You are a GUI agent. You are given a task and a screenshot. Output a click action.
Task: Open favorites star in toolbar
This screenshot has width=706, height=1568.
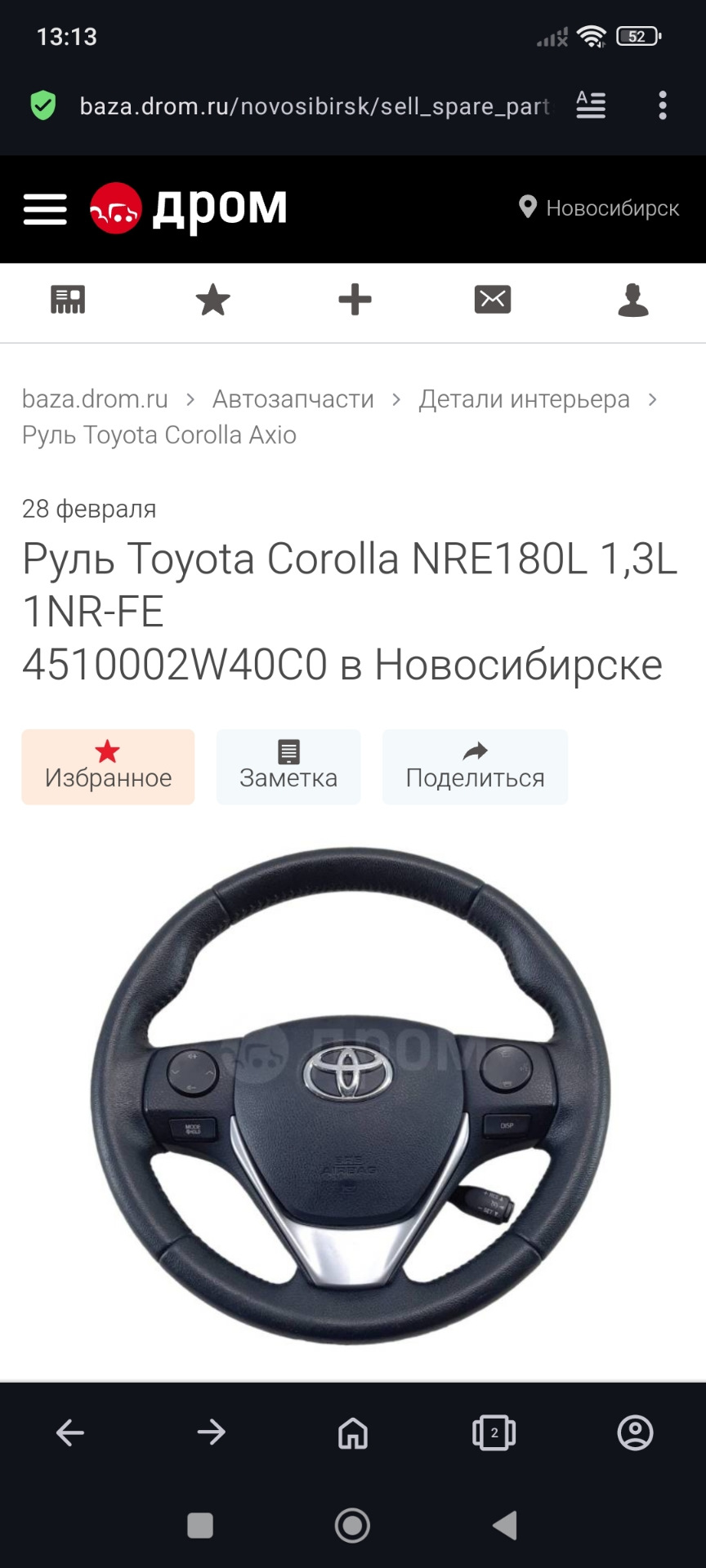(x=212, y=300)
